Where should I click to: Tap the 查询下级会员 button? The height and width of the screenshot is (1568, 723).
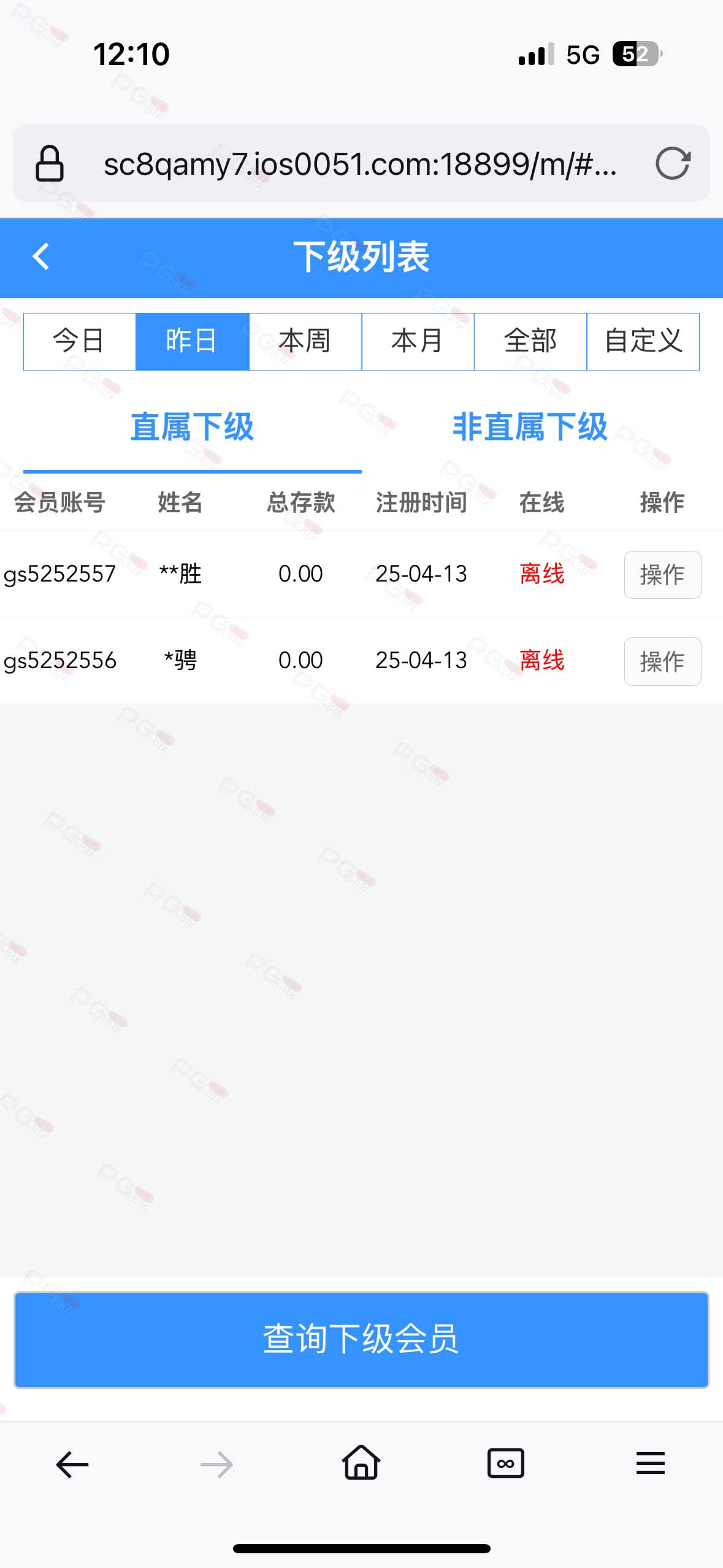click(x=361, y=1339)
